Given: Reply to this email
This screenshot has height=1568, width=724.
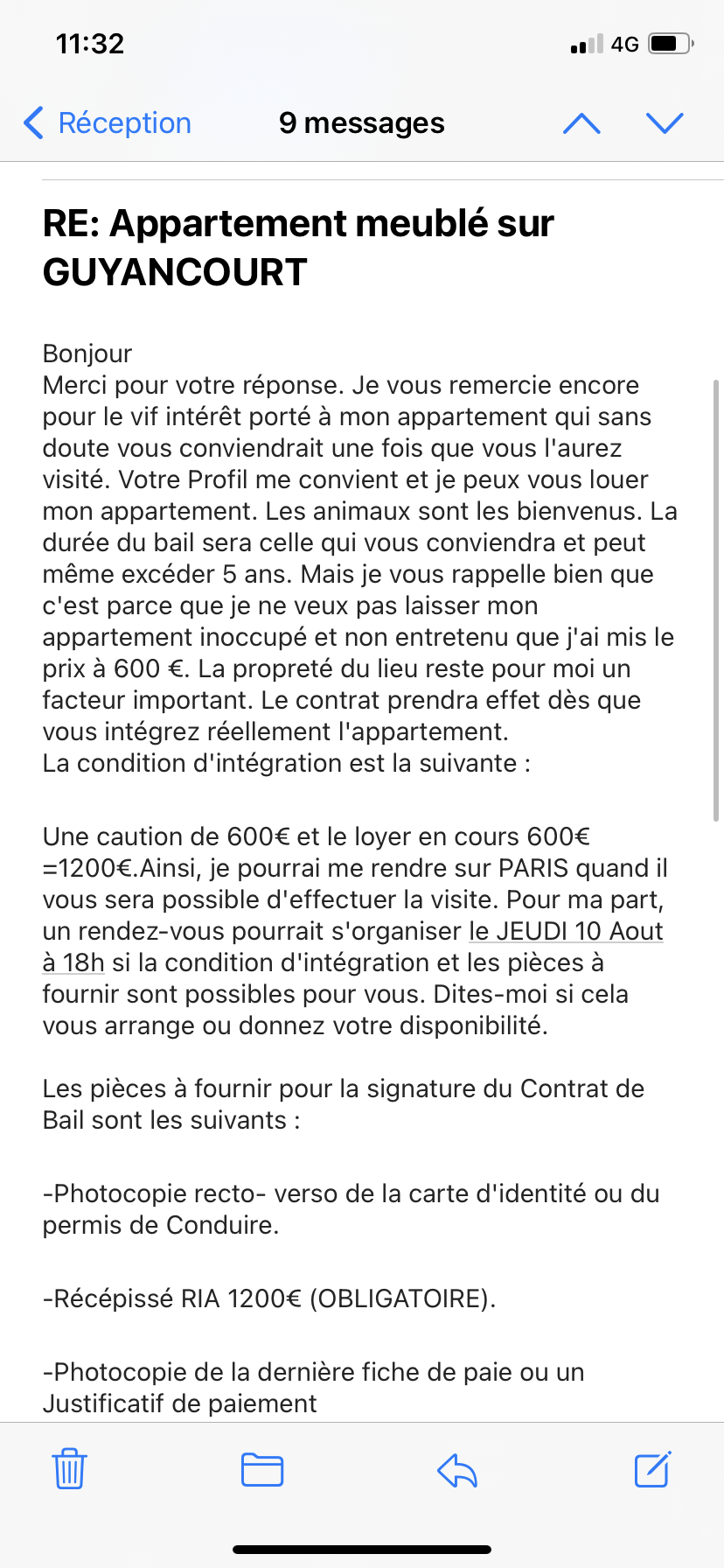Looking at the screenshot, I should 457,1469.
